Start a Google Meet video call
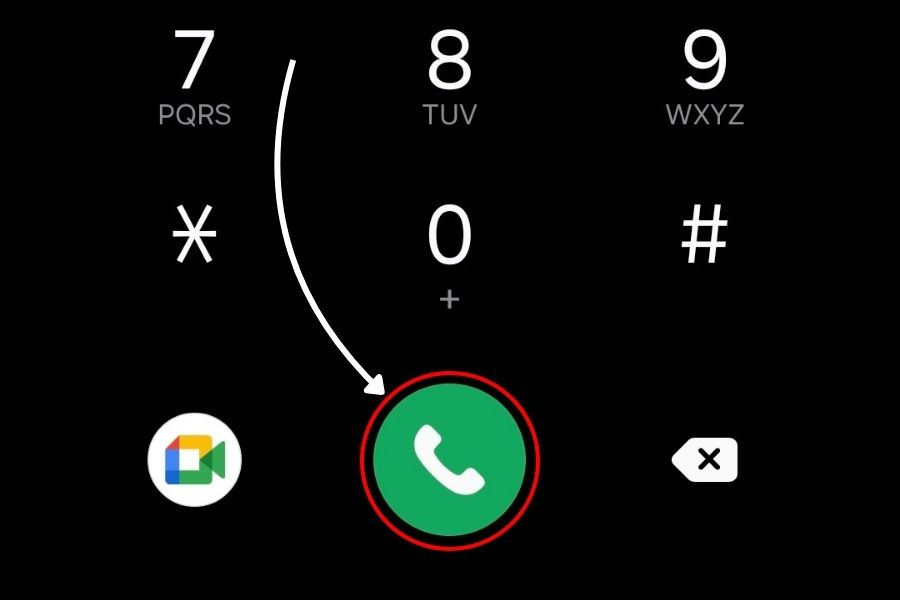 pos(195,460)
